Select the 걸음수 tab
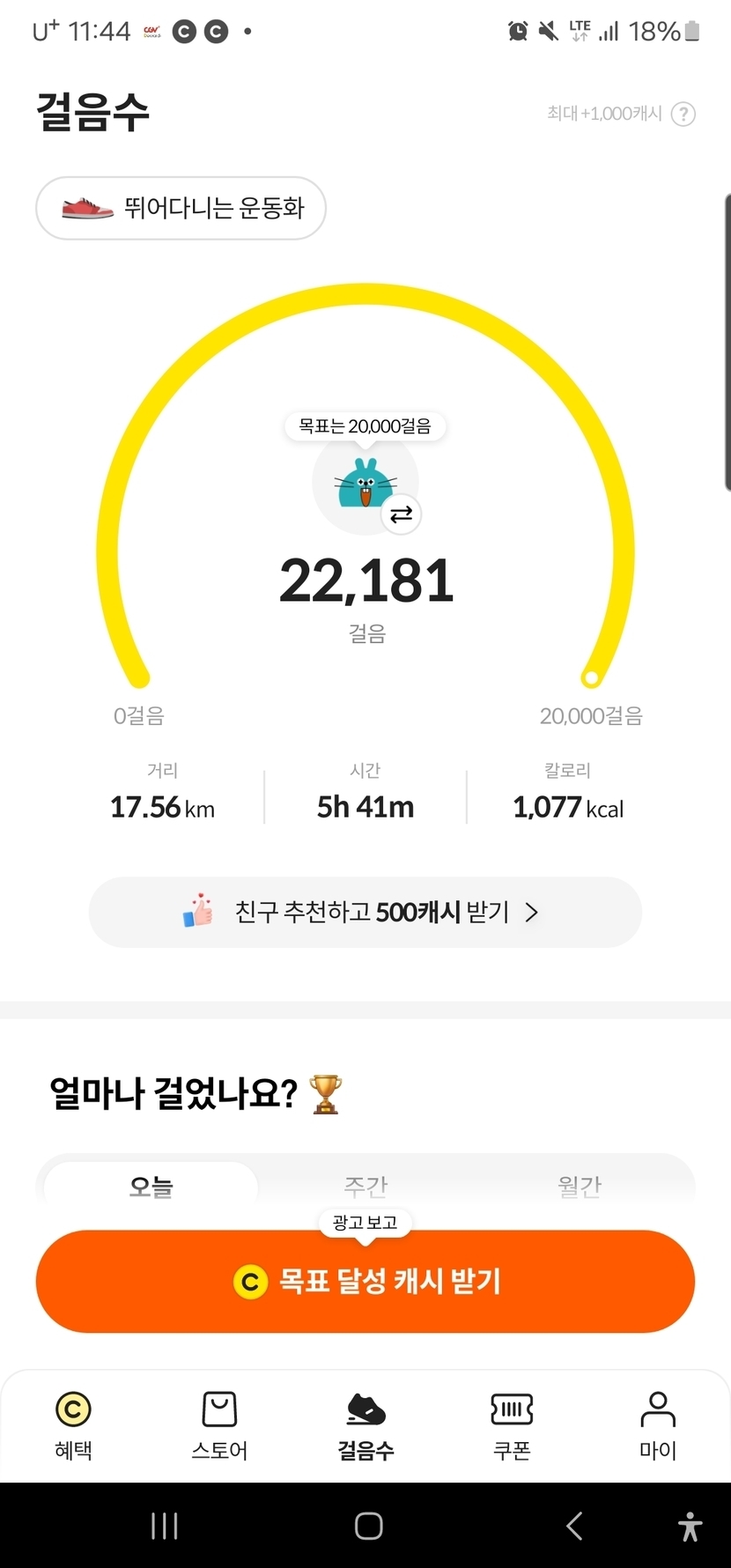731x1568 pixels. point(365,1425)
